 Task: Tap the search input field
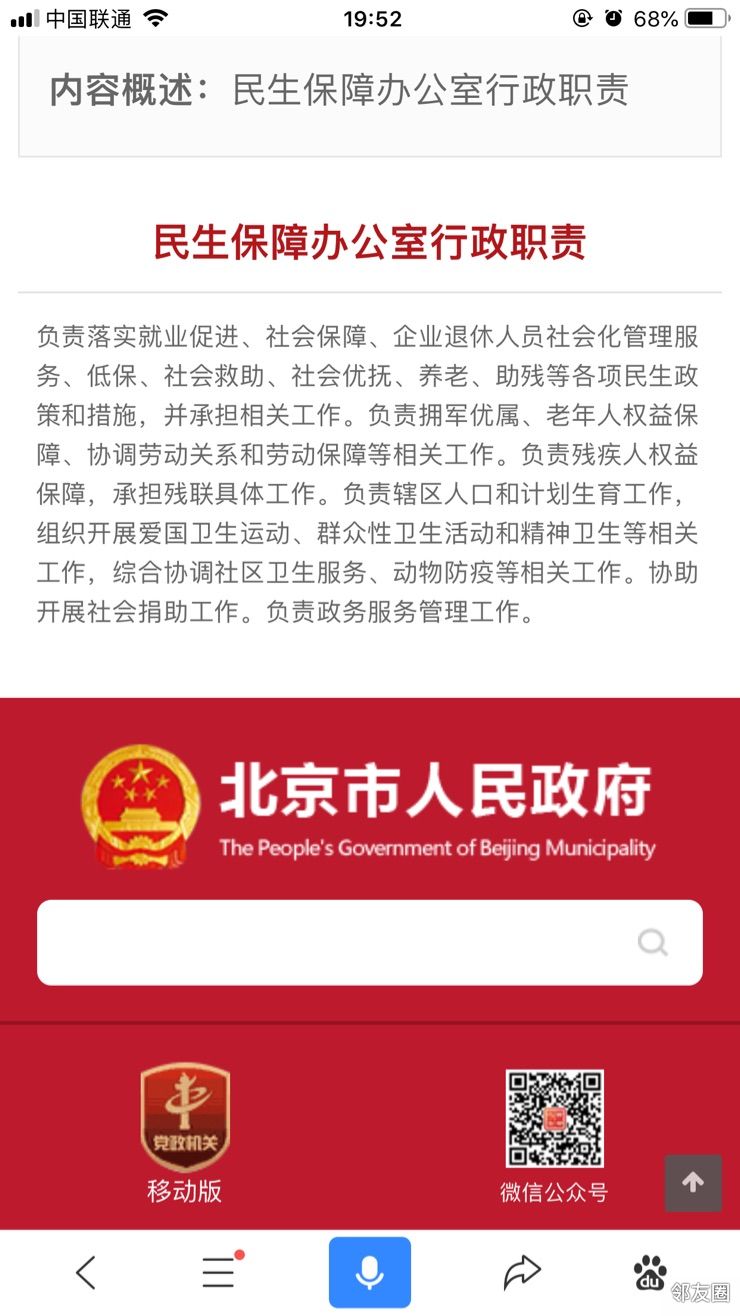pyautogui.click(x=330, y=942)
